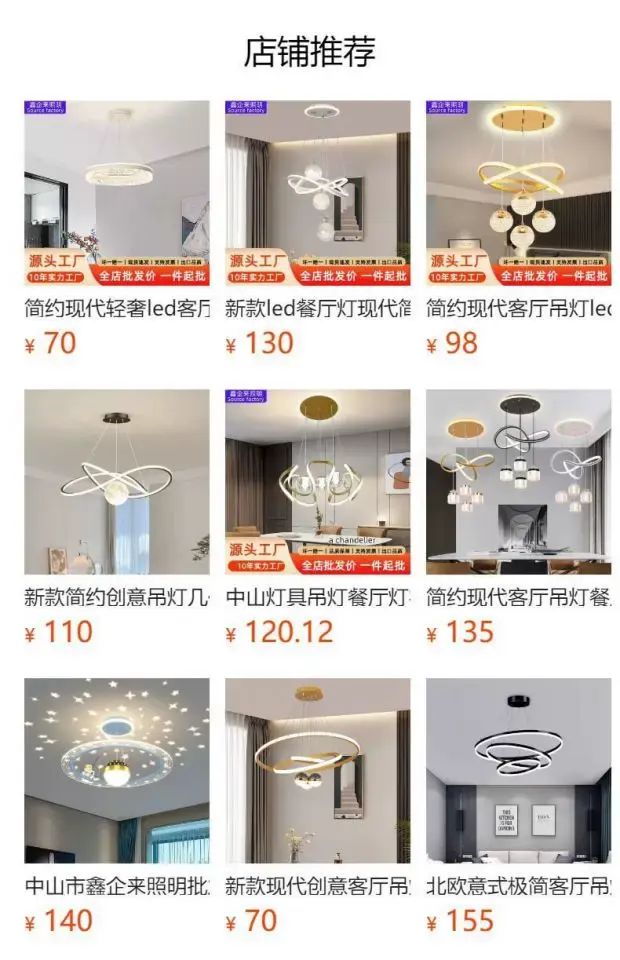Tap the 中山灯具吊灯餐厅灯 card at ¥120.12
This screenshot has height=960, width=620.
point(318,482)
